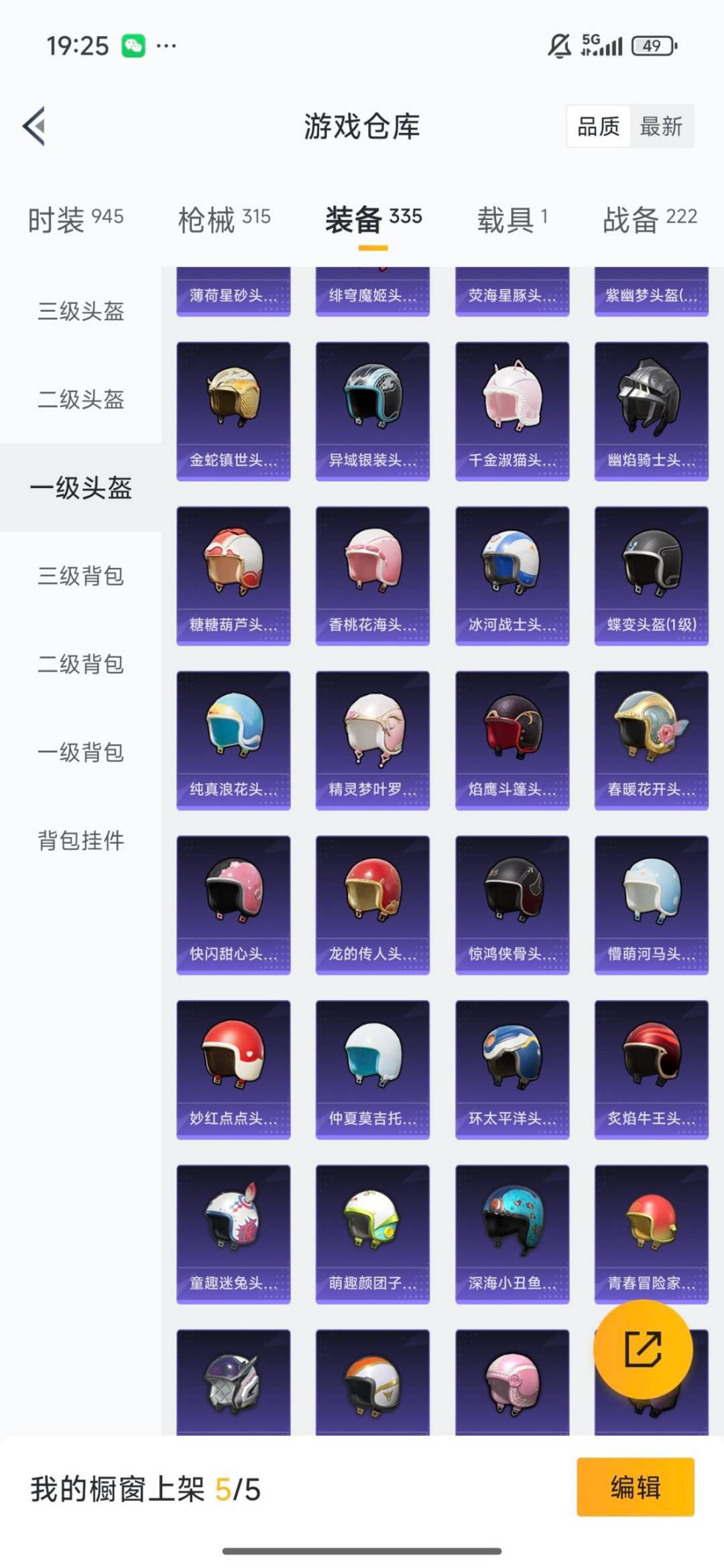Switch sorting to 最新
724x1568 pixels.
pos(660,127)
